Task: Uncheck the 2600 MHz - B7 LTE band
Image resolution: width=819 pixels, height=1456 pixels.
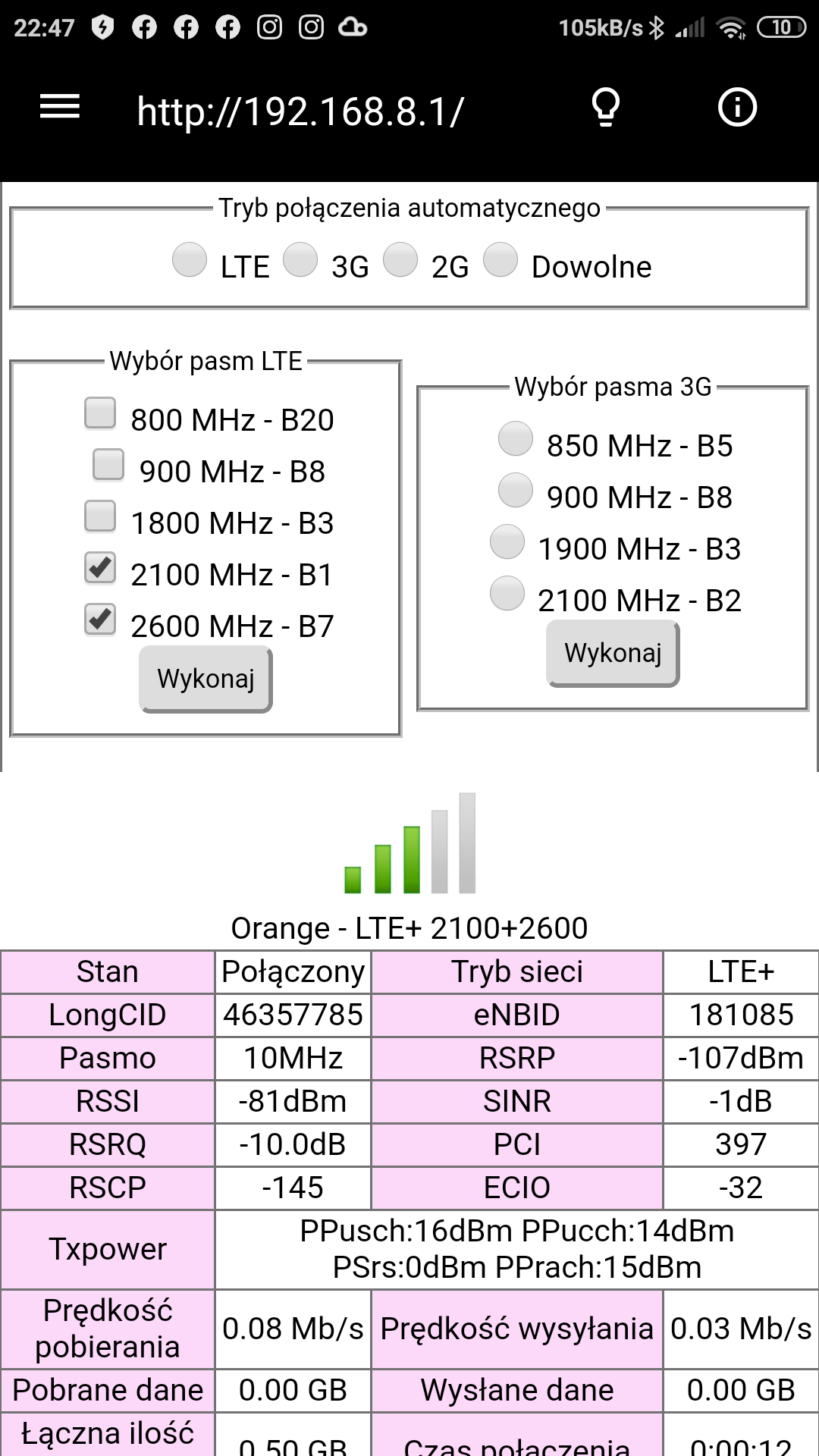Action: pos(100,620)
